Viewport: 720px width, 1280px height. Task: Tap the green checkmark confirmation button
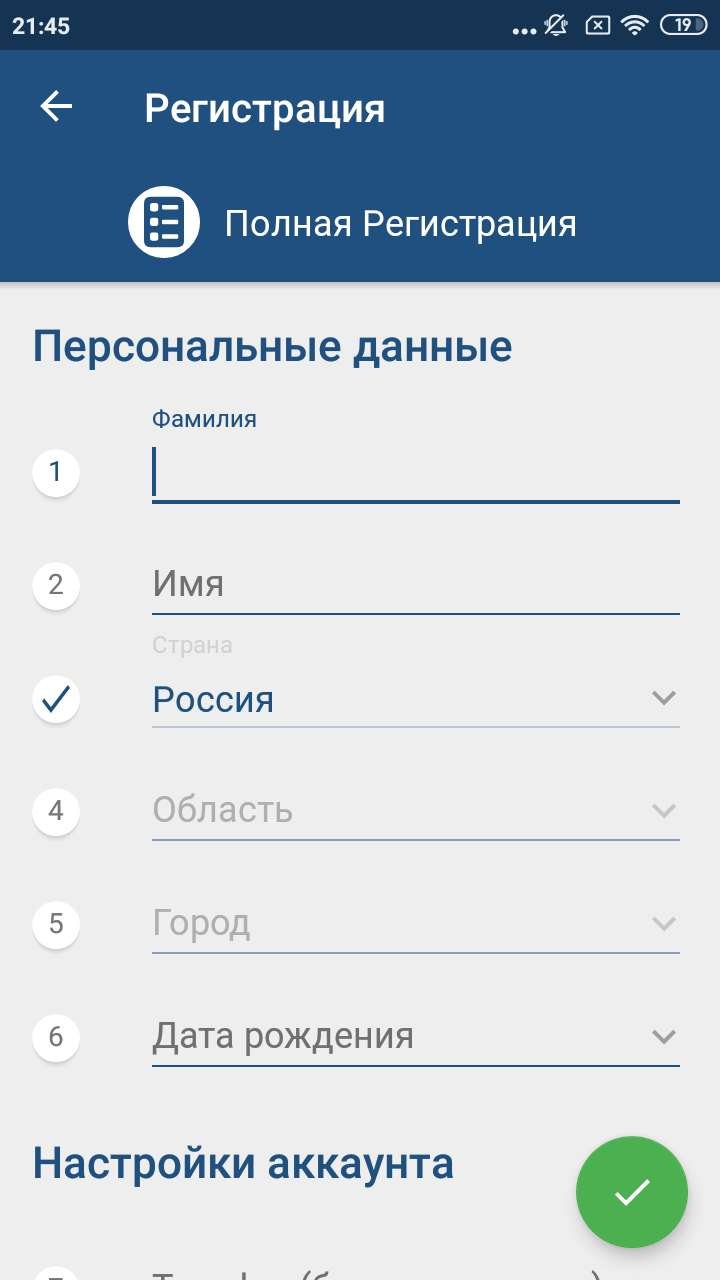point(631,1191)
